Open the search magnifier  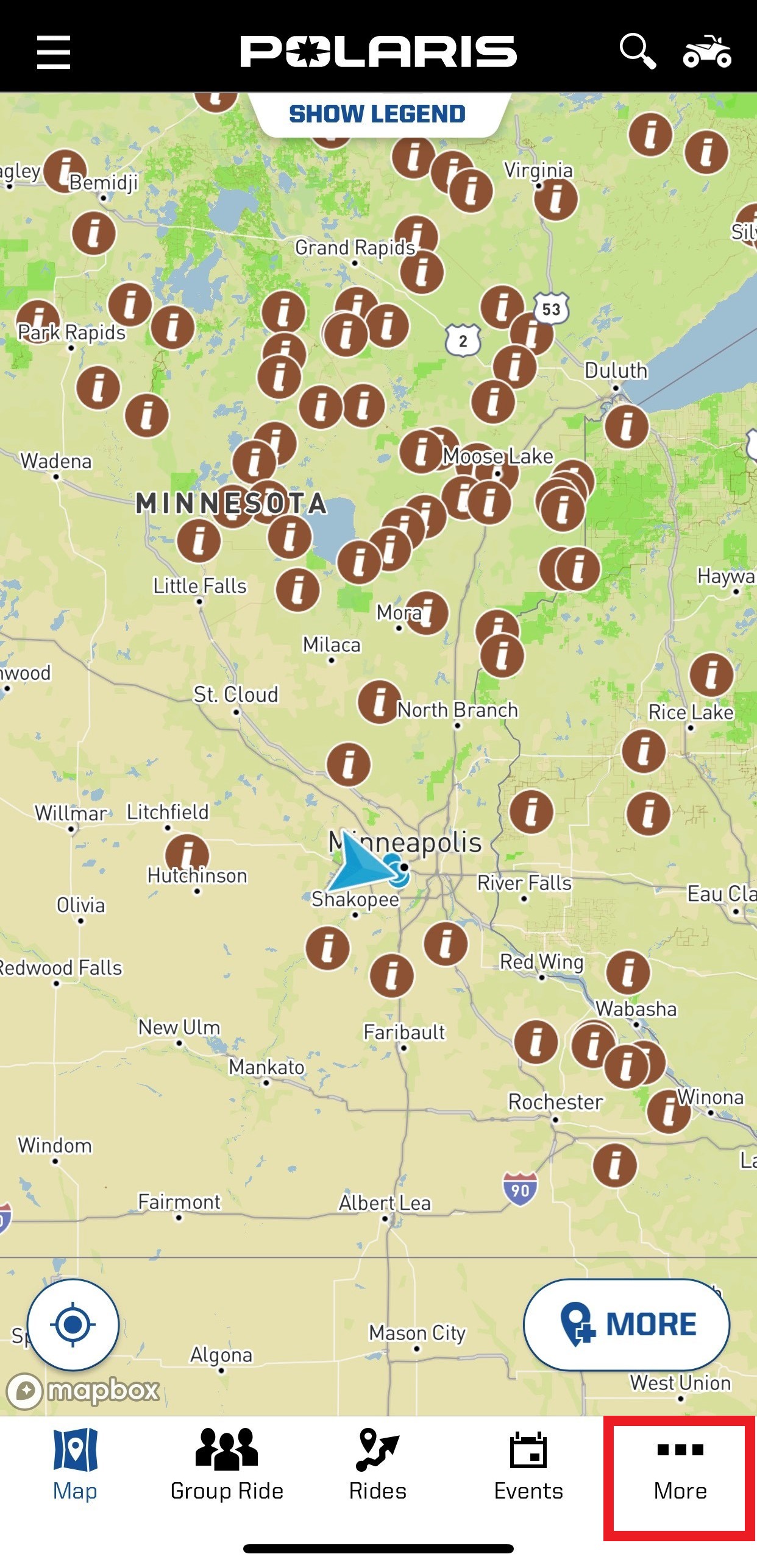click(x=637, y=51)
